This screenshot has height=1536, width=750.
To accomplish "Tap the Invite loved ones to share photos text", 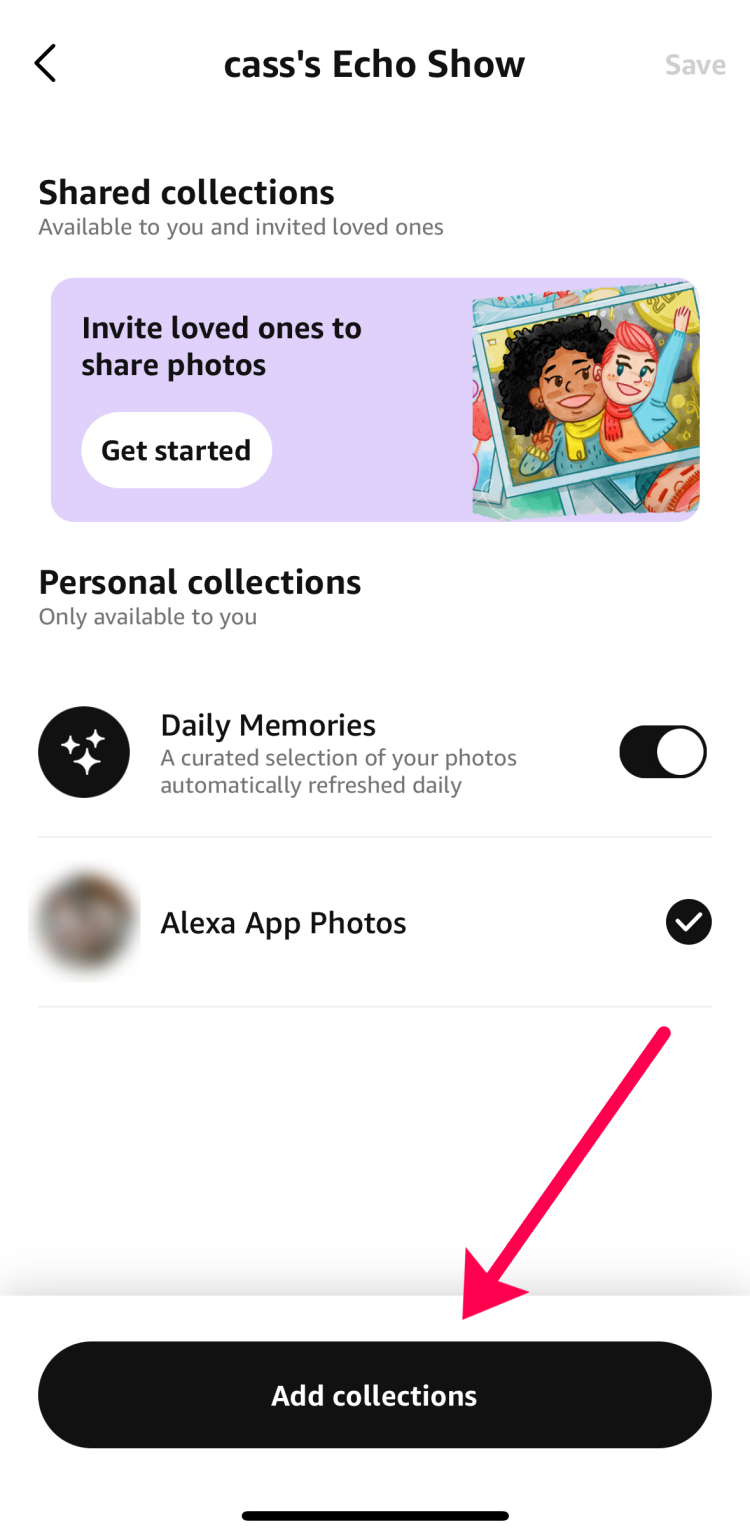I will coord(221,345).
